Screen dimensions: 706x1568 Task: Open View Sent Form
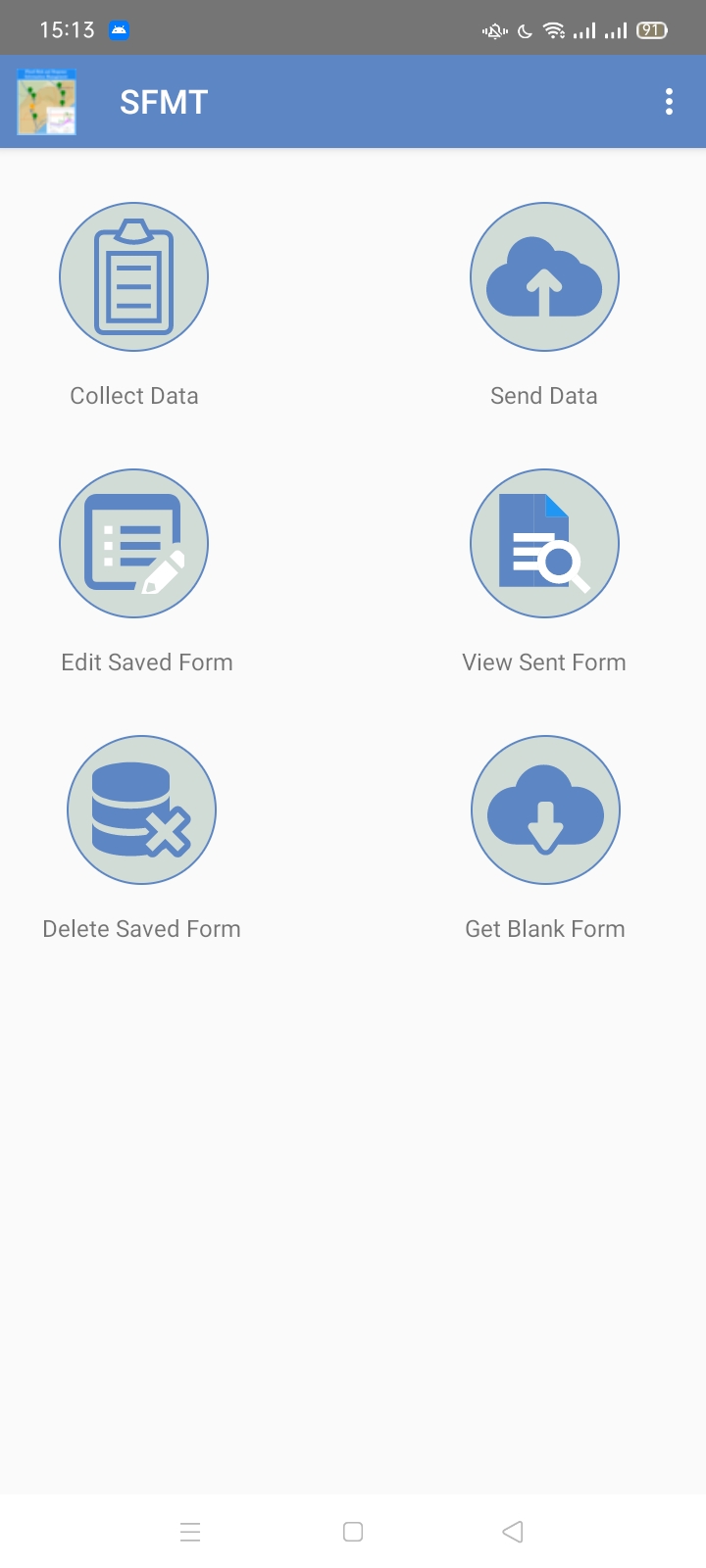(544, 544)
